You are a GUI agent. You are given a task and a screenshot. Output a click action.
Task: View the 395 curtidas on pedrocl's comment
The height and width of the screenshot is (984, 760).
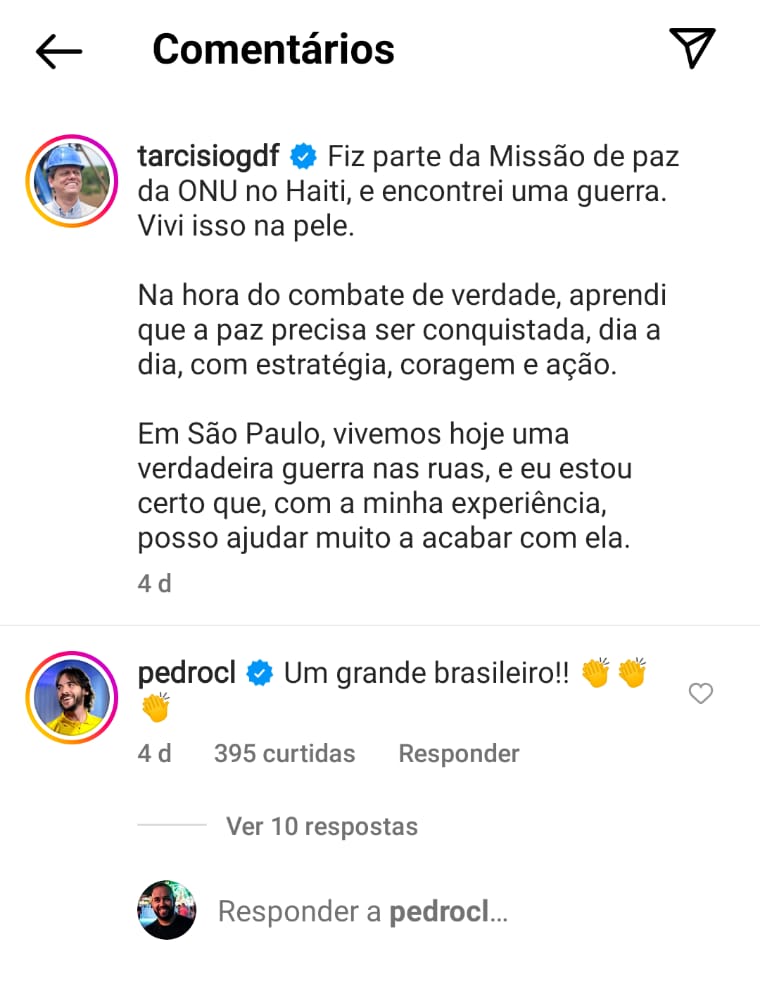click(x=284, y=753)
